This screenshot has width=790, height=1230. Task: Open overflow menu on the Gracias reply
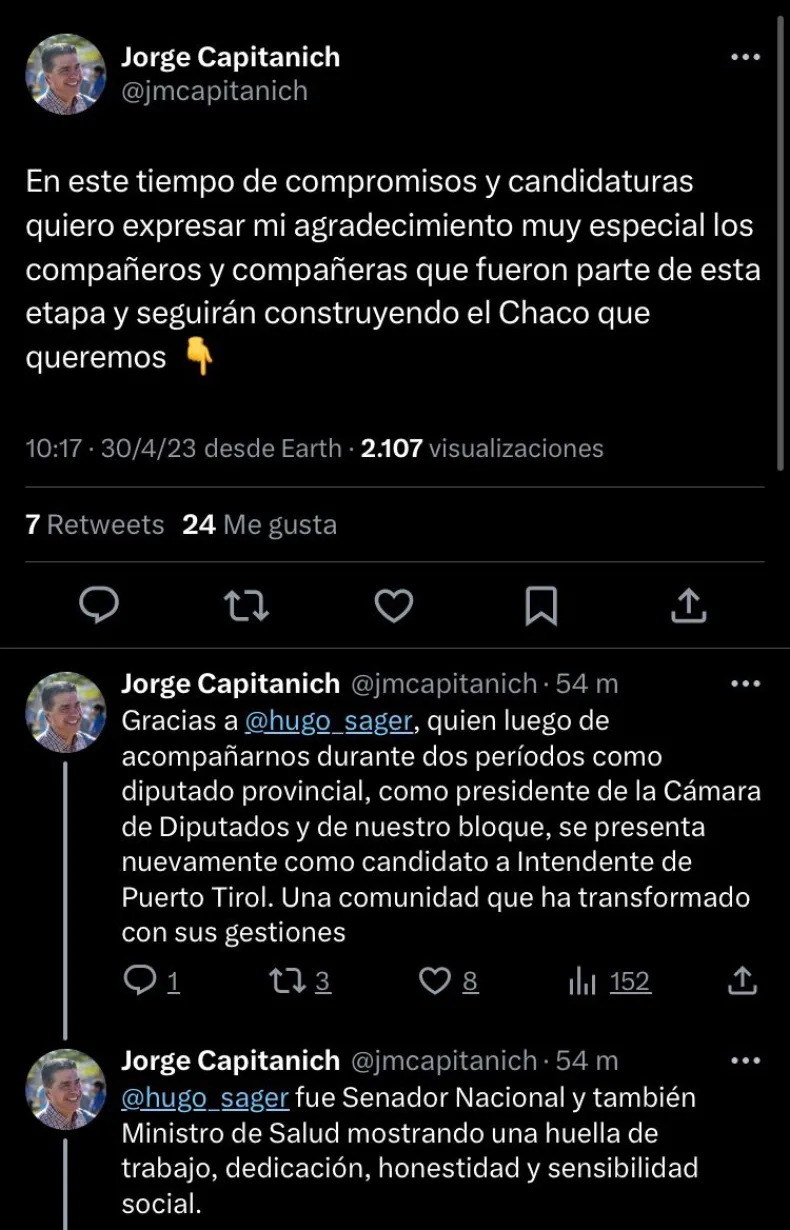point(745,684)
